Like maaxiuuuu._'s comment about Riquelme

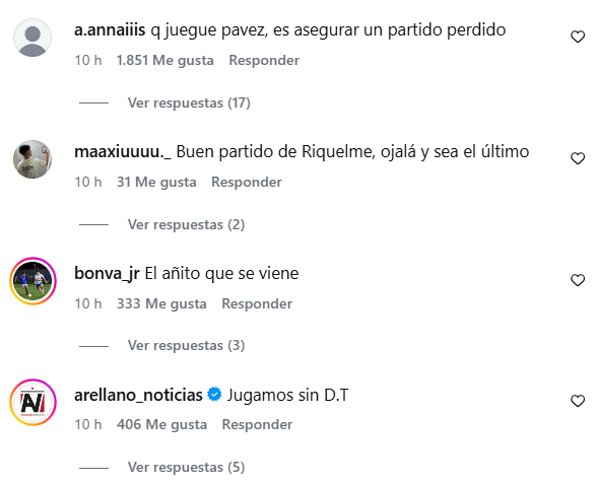[x=577, y=159]
